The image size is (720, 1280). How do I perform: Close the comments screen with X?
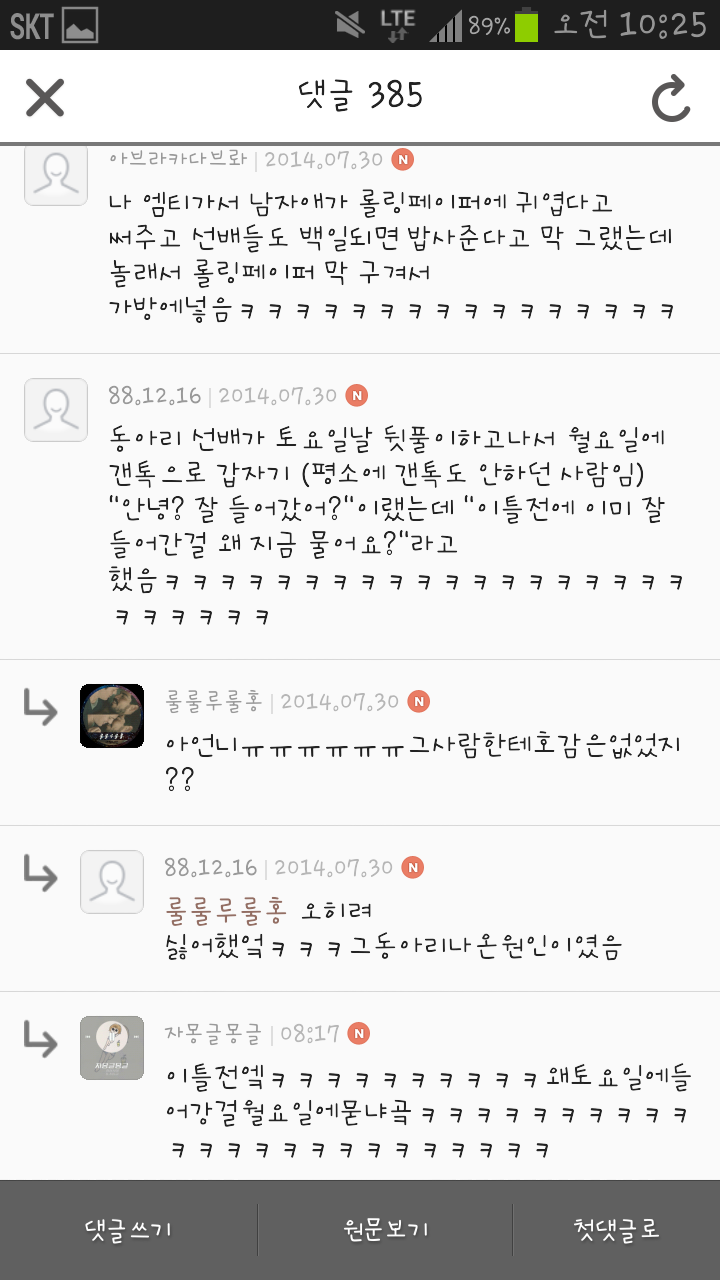click(45, 97)
